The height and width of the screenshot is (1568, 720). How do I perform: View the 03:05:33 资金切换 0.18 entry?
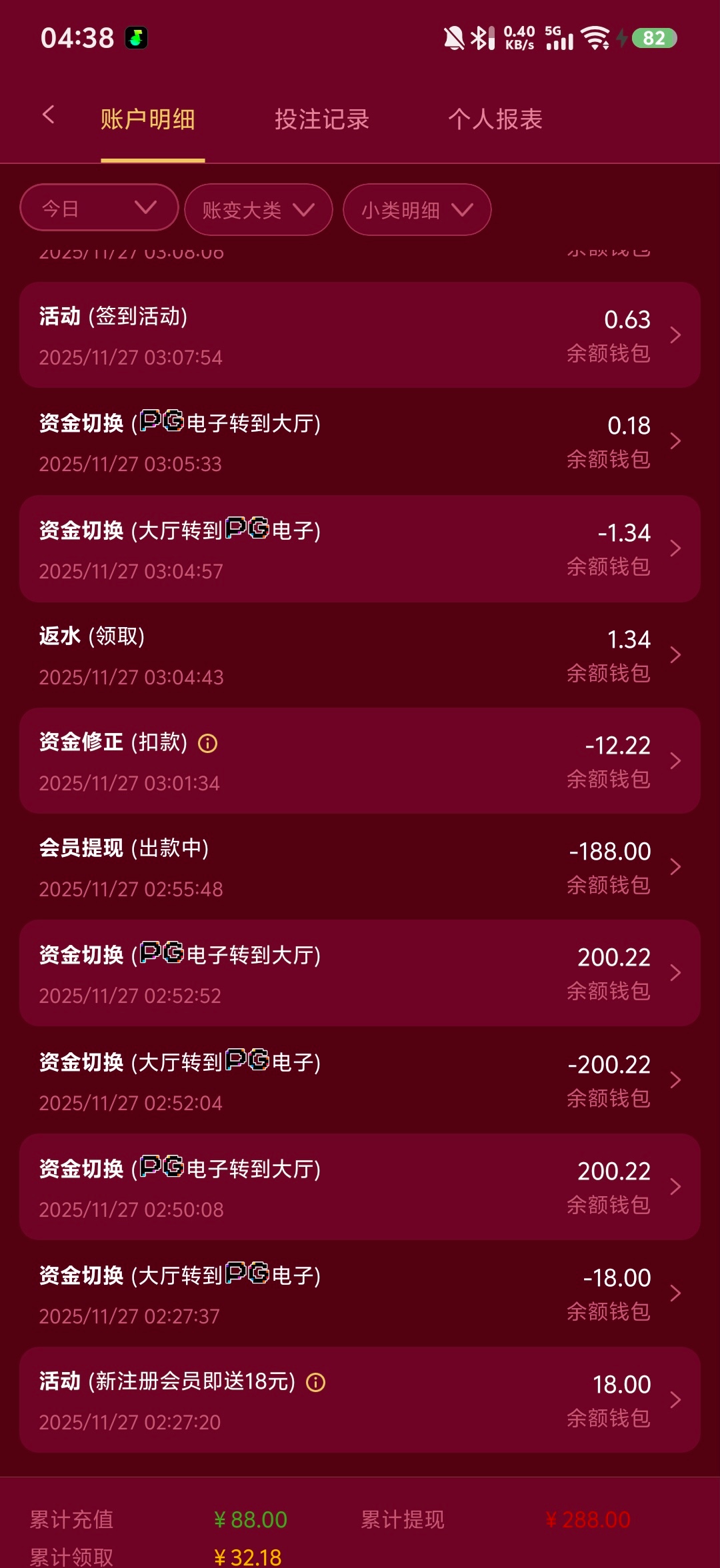click(360, 442)
